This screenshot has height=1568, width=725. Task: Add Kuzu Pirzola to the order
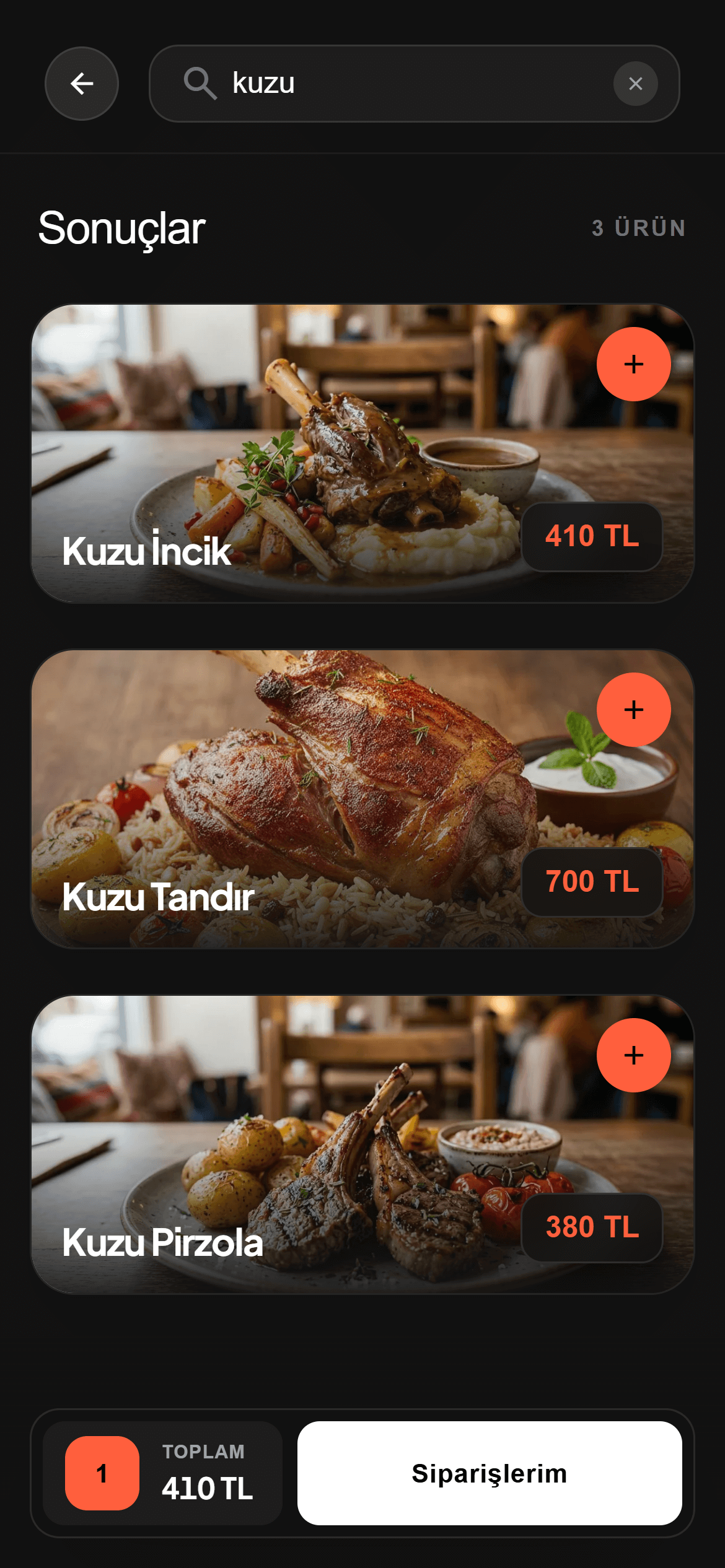[633, 1055]
